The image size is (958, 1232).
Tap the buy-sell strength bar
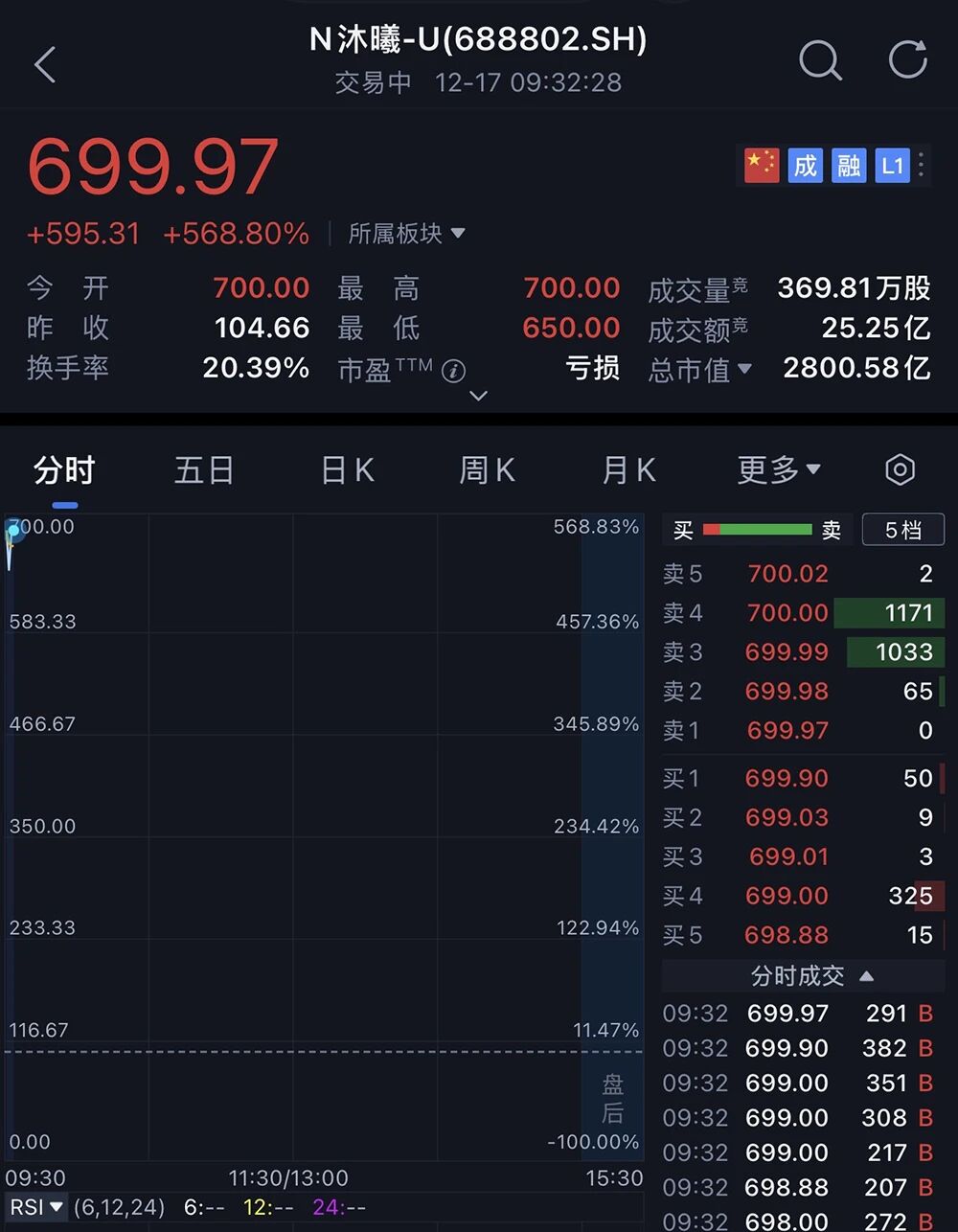click(x=757, y=529)
